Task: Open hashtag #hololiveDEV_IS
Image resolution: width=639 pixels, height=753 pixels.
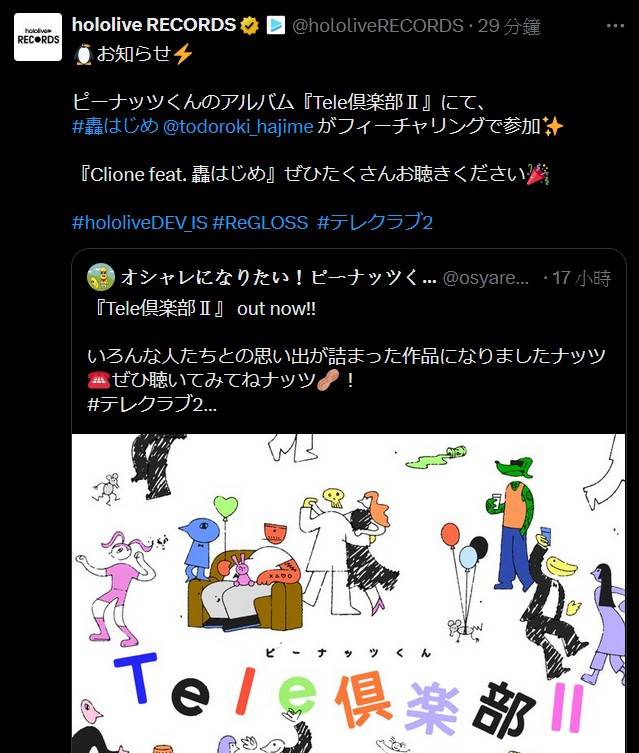Action: [x=139, y=222]
